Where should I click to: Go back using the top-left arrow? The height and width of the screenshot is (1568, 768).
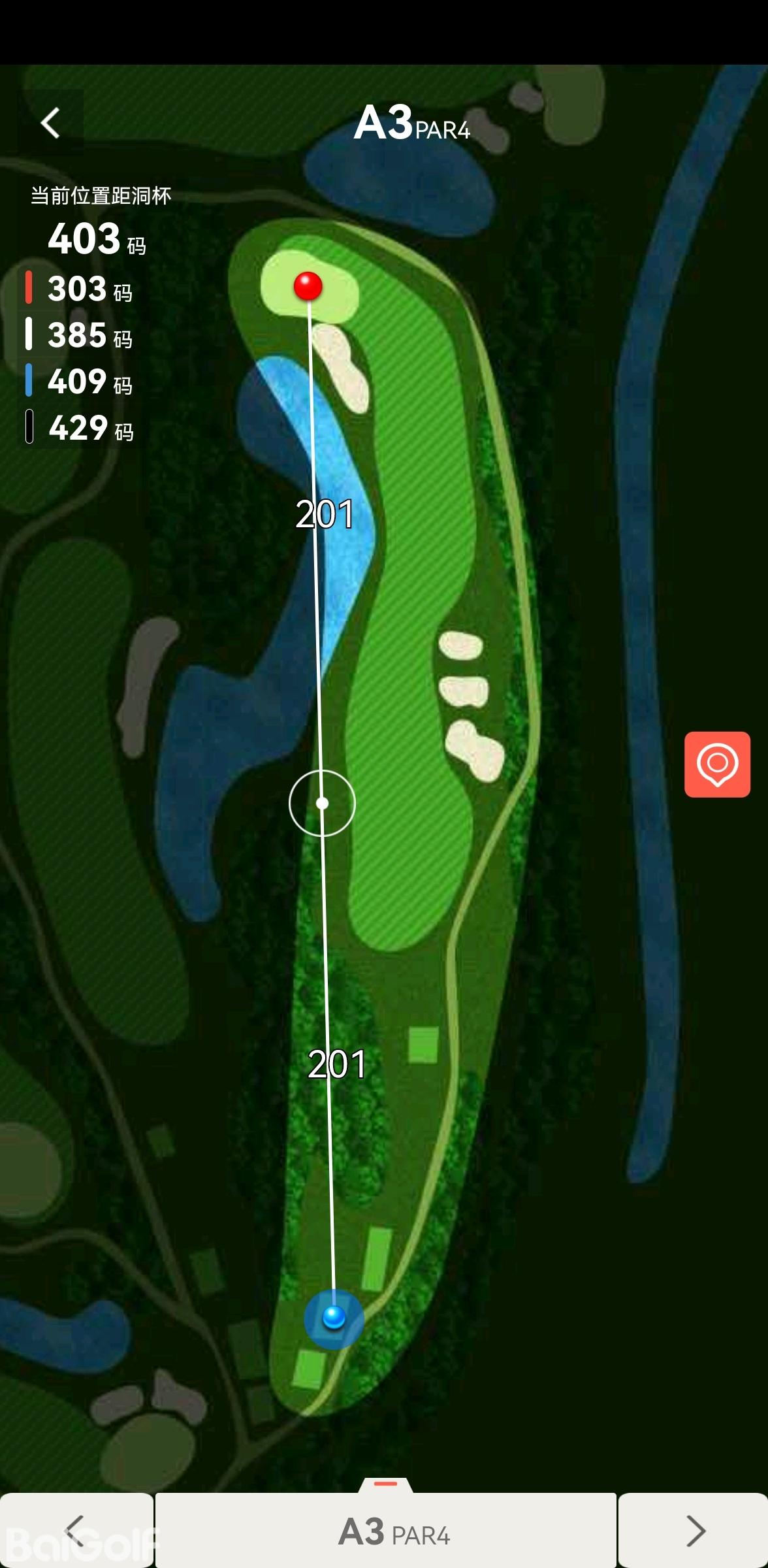(x=50, y=123)
